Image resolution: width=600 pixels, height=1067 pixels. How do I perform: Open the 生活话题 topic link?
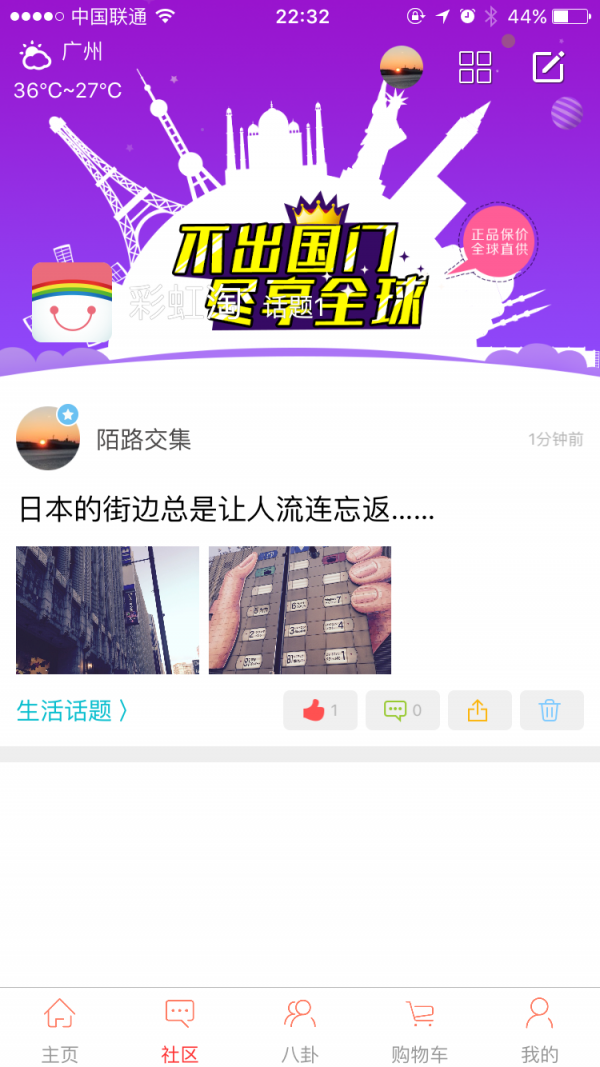[x=72, y=711]
